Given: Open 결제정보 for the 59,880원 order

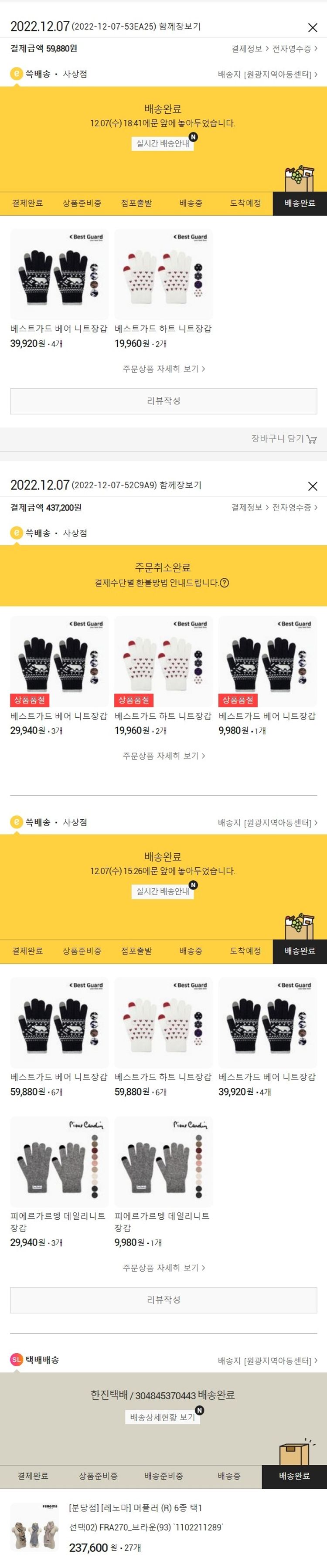Looking at the screenshot, I should 250,49.
